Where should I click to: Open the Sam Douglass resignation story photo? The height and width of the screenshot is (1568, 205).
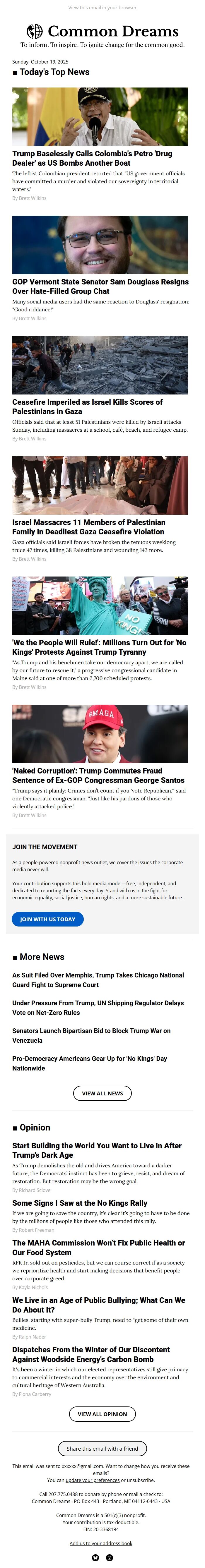point(100,245)
